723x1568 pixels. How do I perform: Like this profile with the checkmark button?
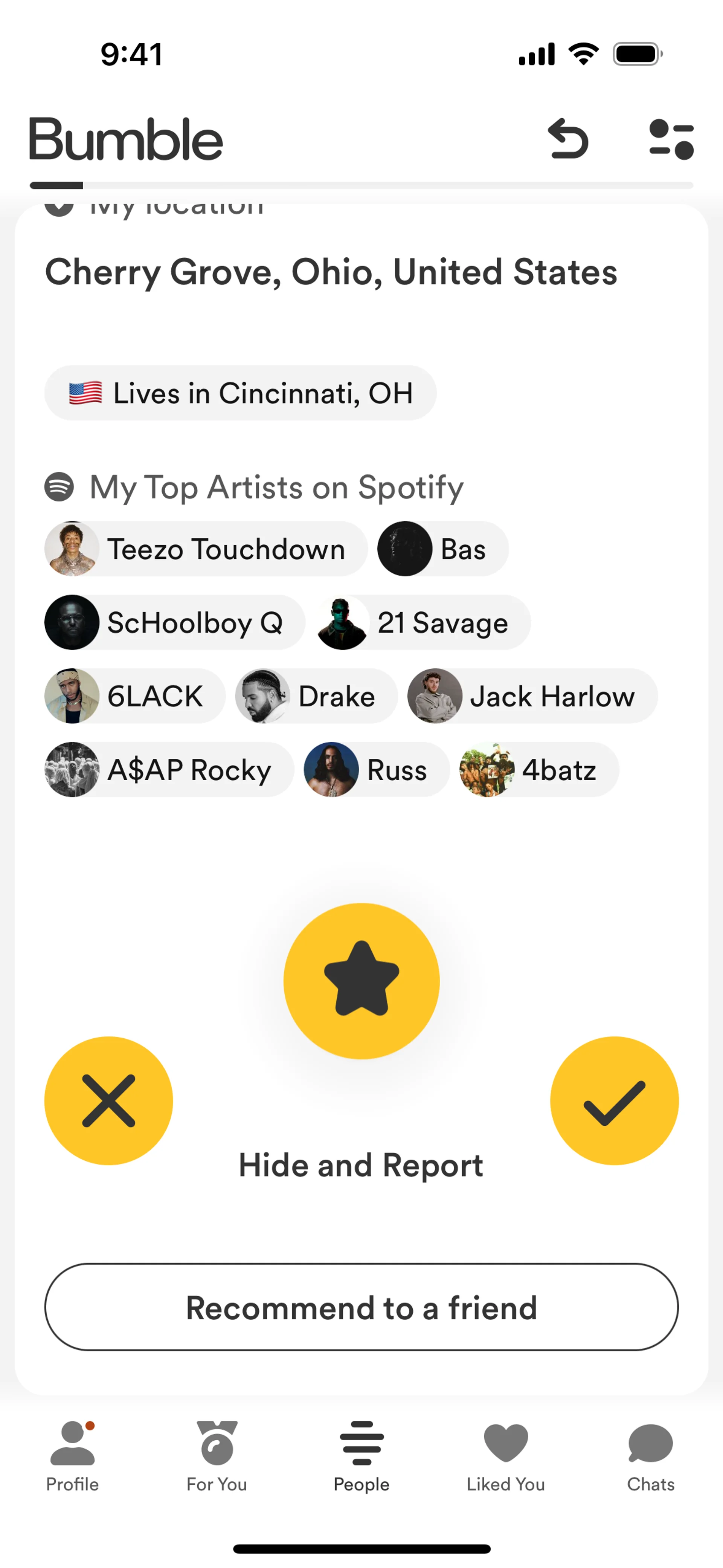(614, 1100)
